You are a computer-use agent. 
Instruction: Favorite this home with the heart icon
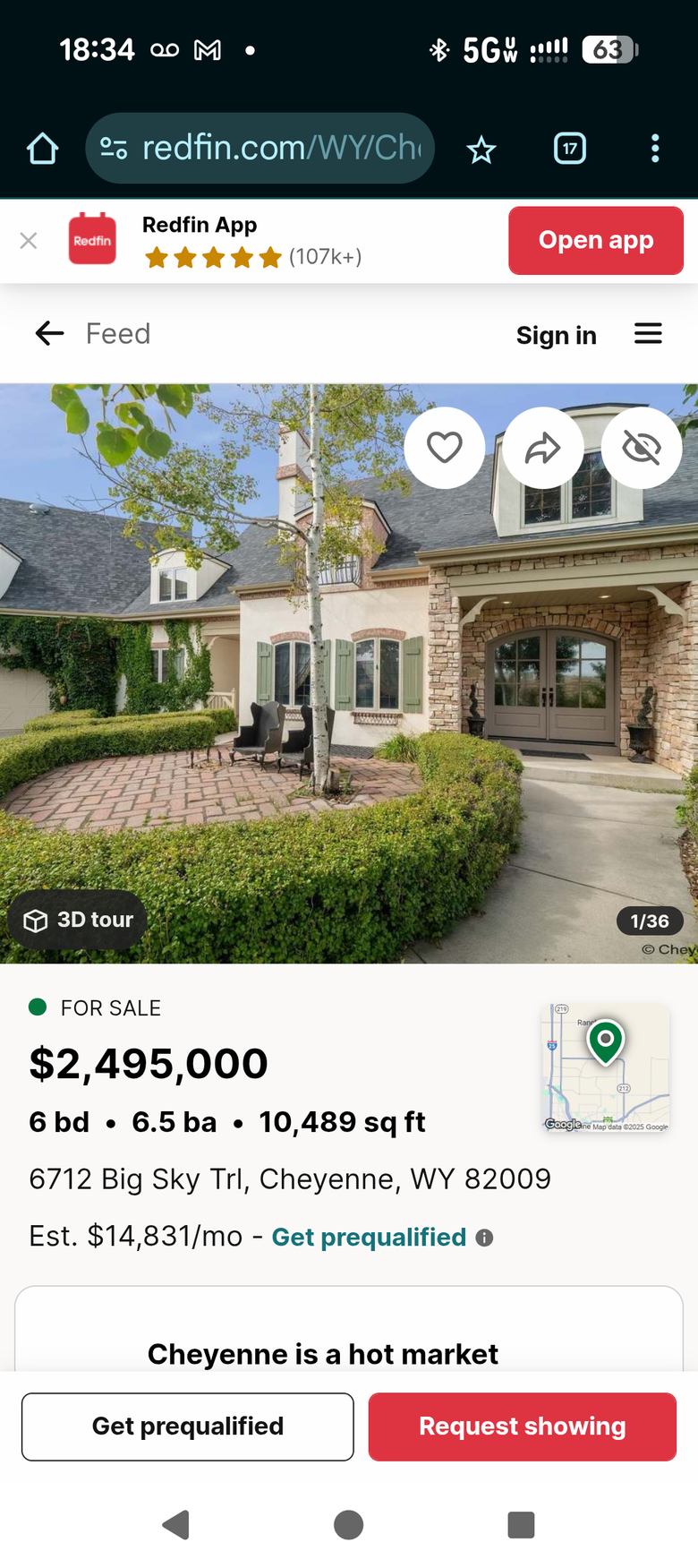[445, 448]
